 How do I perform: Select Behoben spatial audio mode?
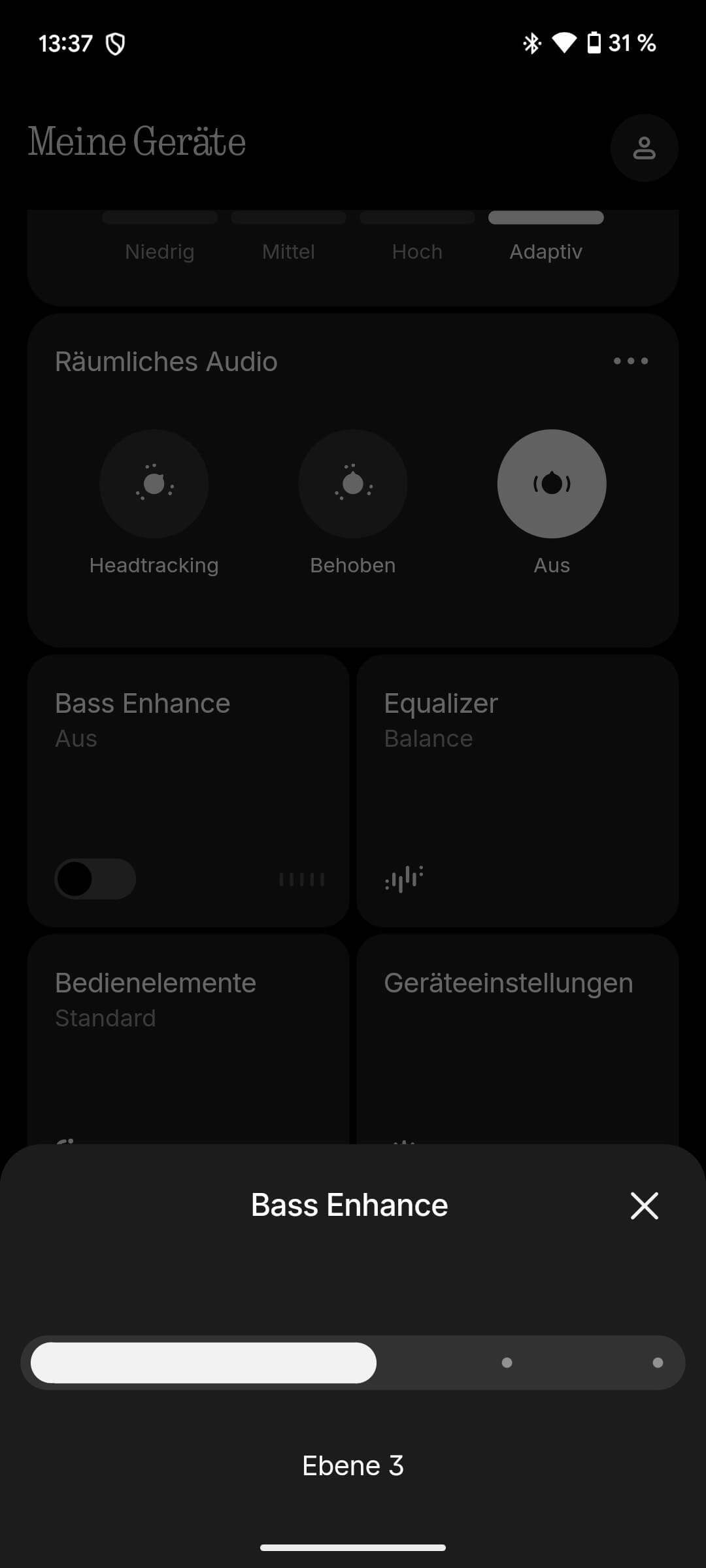353,484
